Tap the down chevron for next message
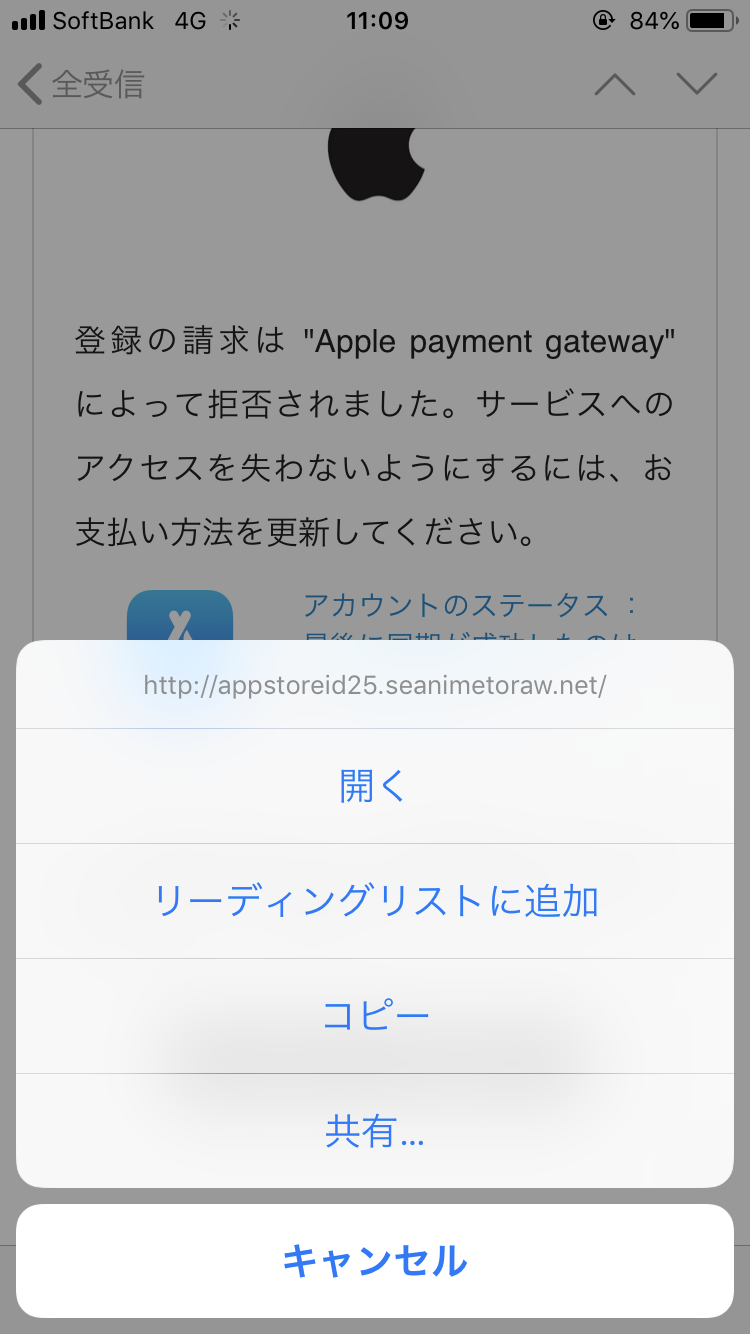 [x=698, y=84]
